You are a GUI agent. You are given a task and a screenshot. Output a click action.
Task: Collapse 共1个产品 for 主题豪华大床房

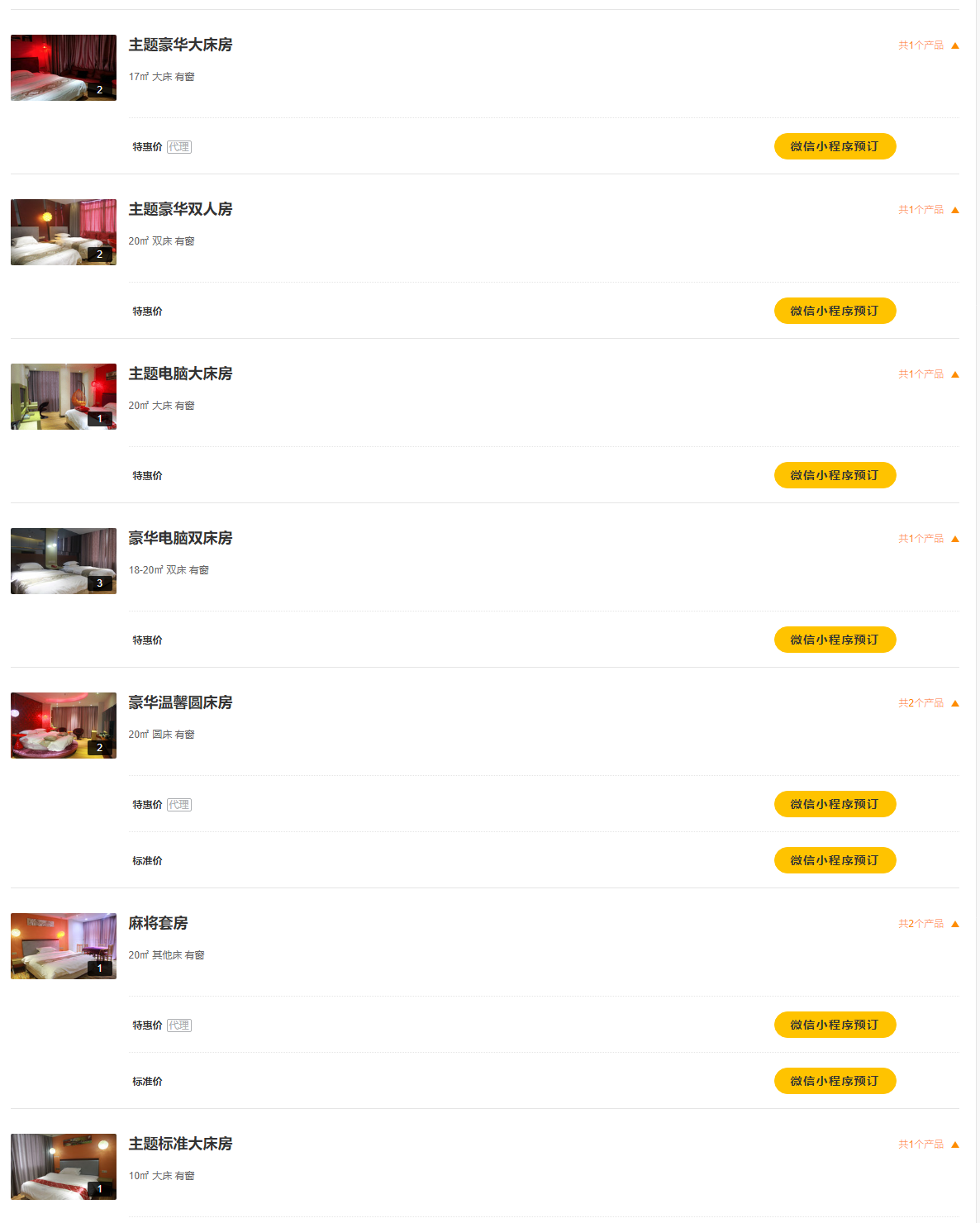point(929,45)
